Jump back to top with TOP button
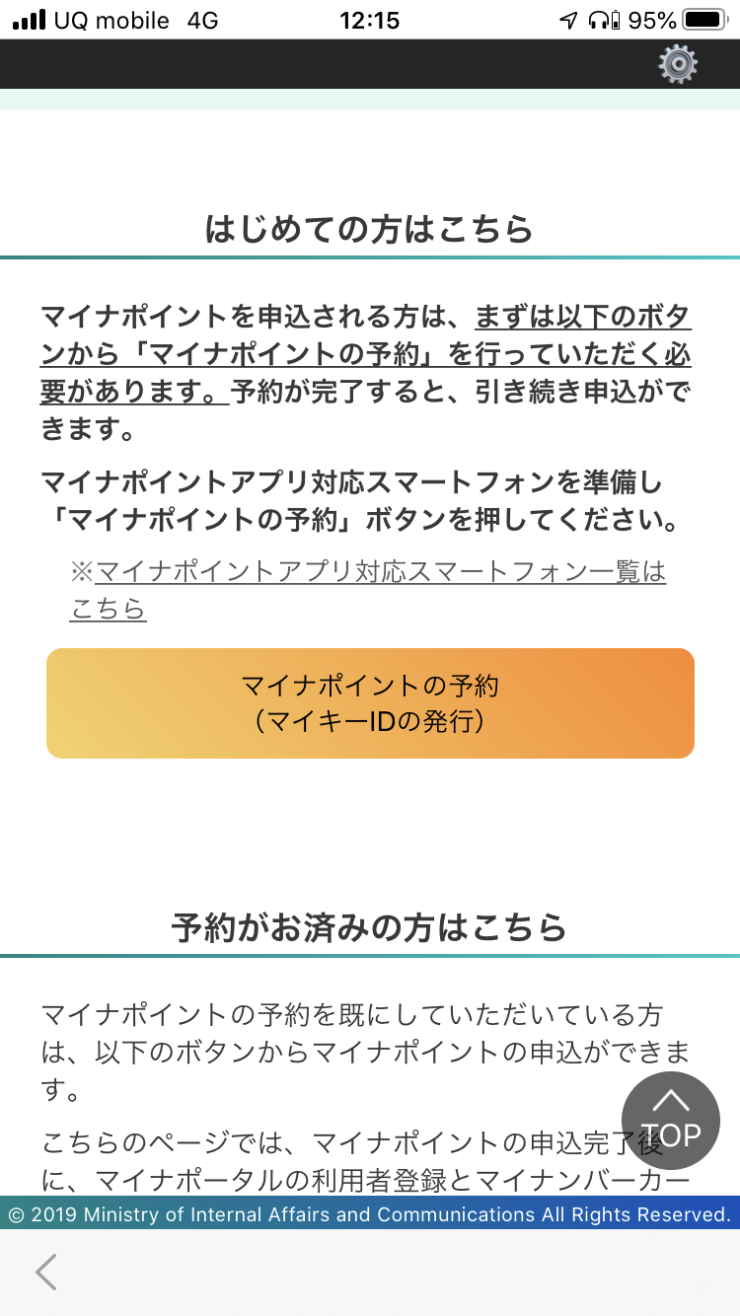The height and width of the screenshot is (1316, 740). pyautogui.click(x=671, y=1120)
